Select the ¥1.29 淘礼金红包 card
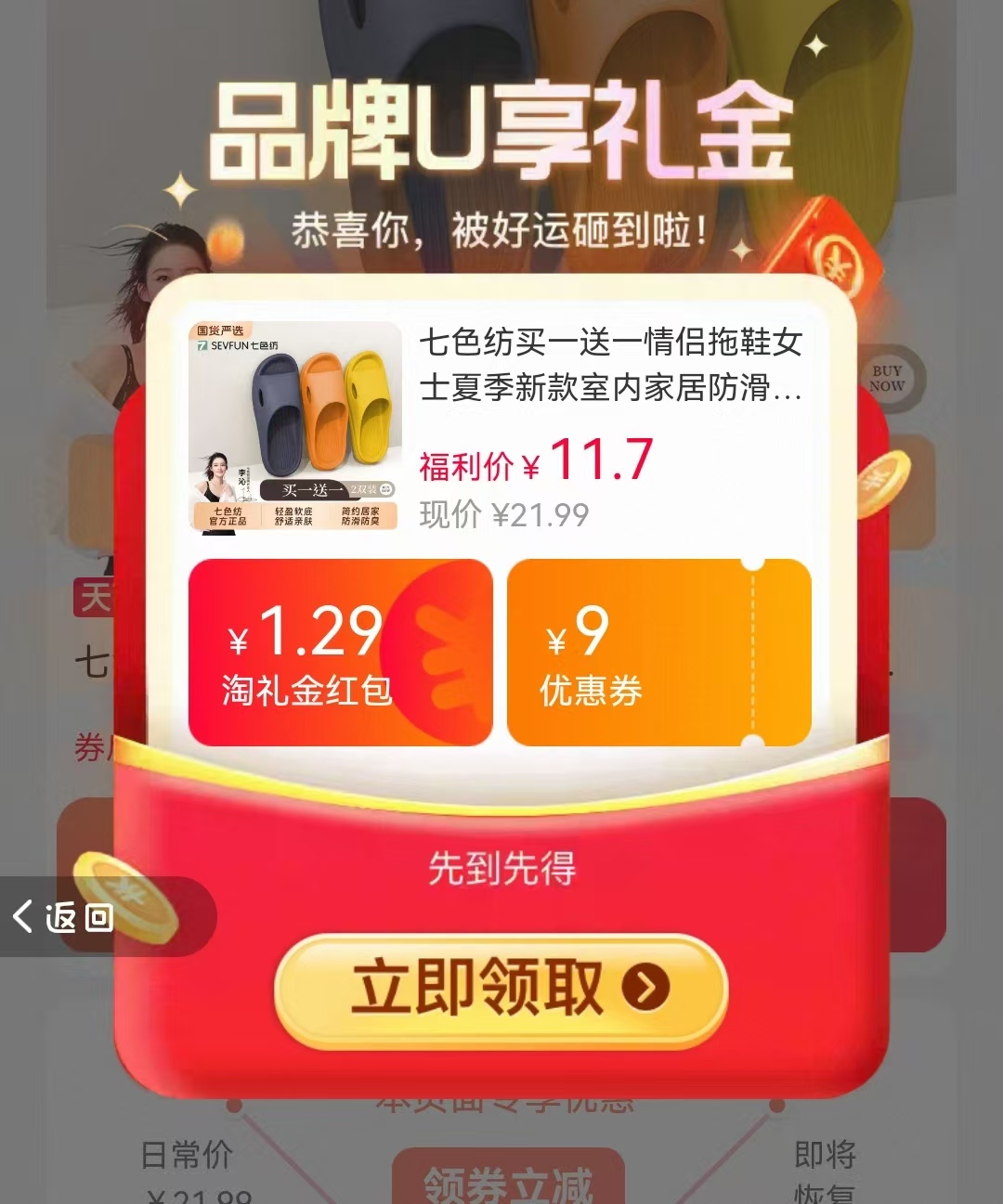Image resolution: width=1003 pixels, height=1204 pixels. tap(340, 653)
